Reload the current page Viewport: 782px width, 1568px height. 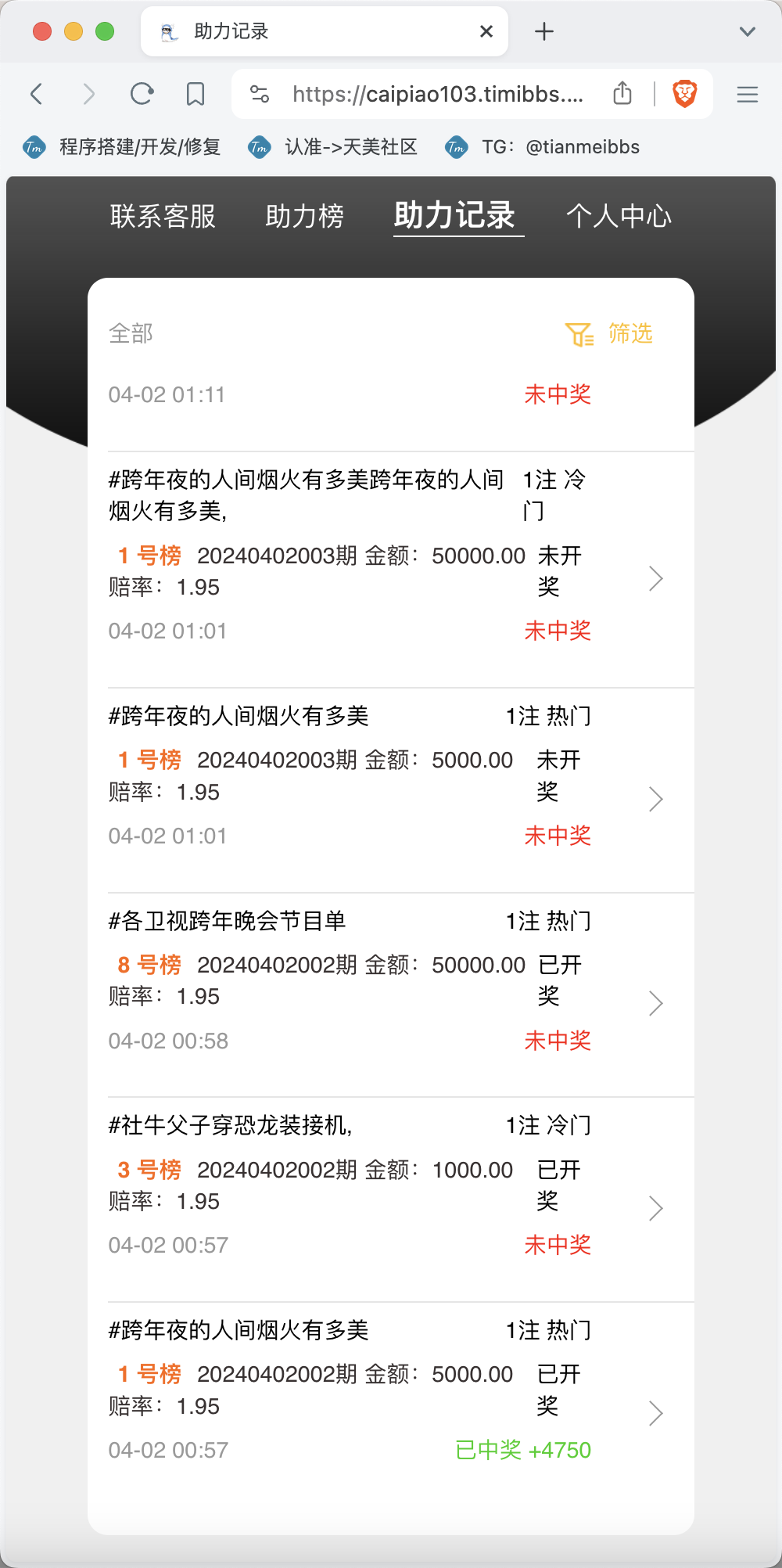coord(142,95)
